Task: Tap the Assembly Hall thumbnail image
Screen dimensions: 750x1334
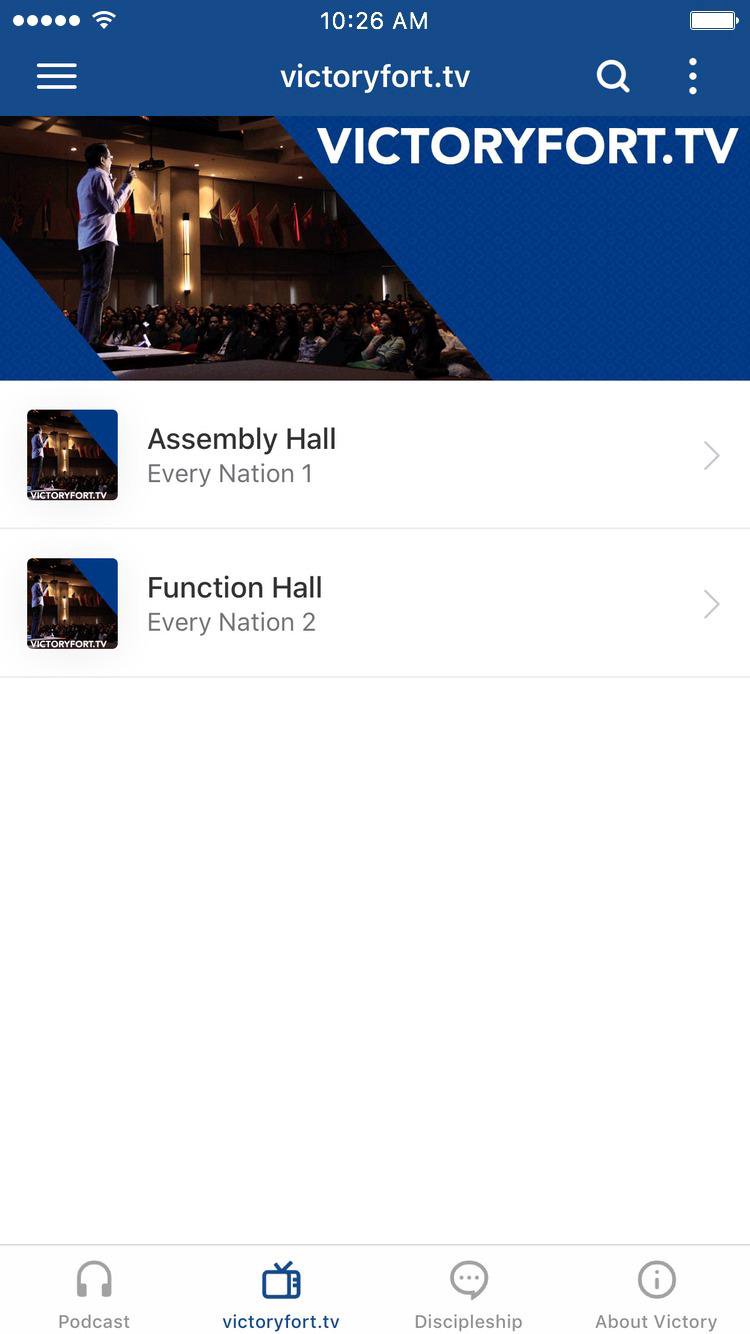Action: tap(72, 454)
